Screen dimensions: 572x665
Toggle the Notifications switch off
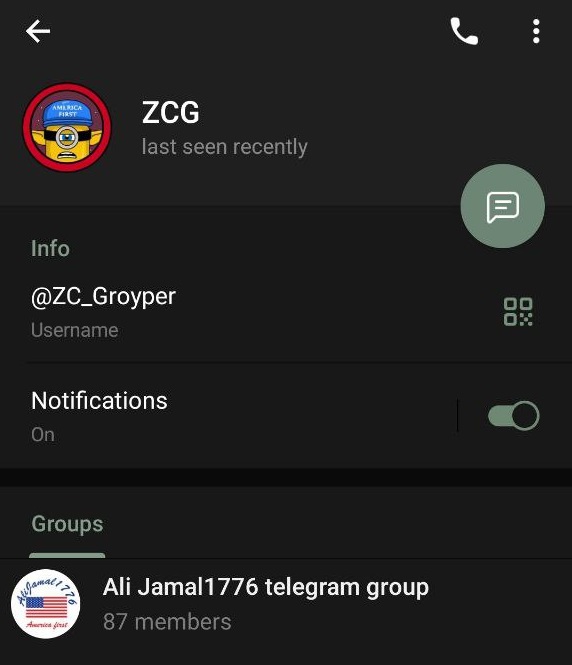coord(513,416)
